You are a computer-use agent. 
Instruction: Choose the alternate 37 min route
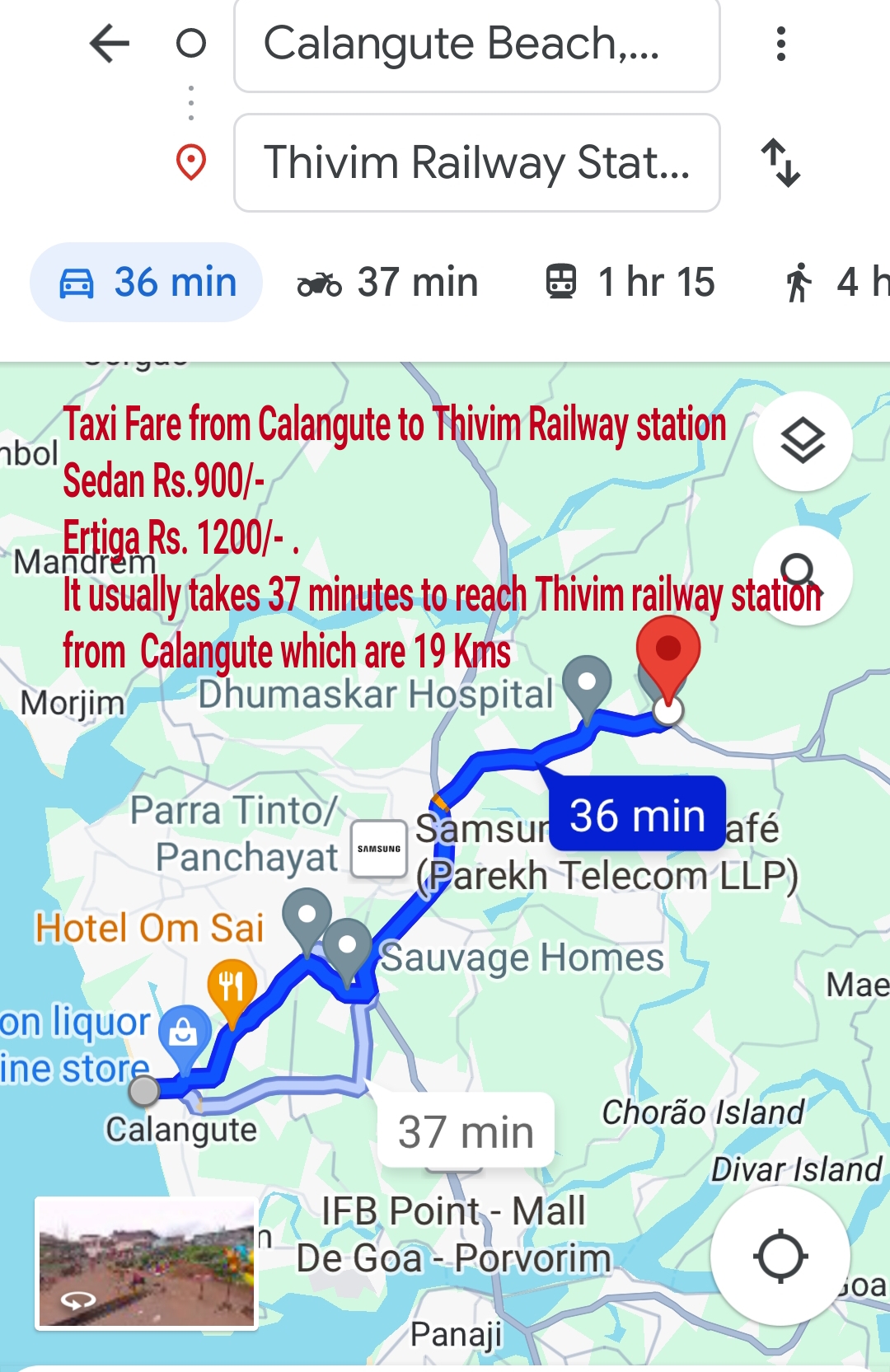(x=466, y=1131)
